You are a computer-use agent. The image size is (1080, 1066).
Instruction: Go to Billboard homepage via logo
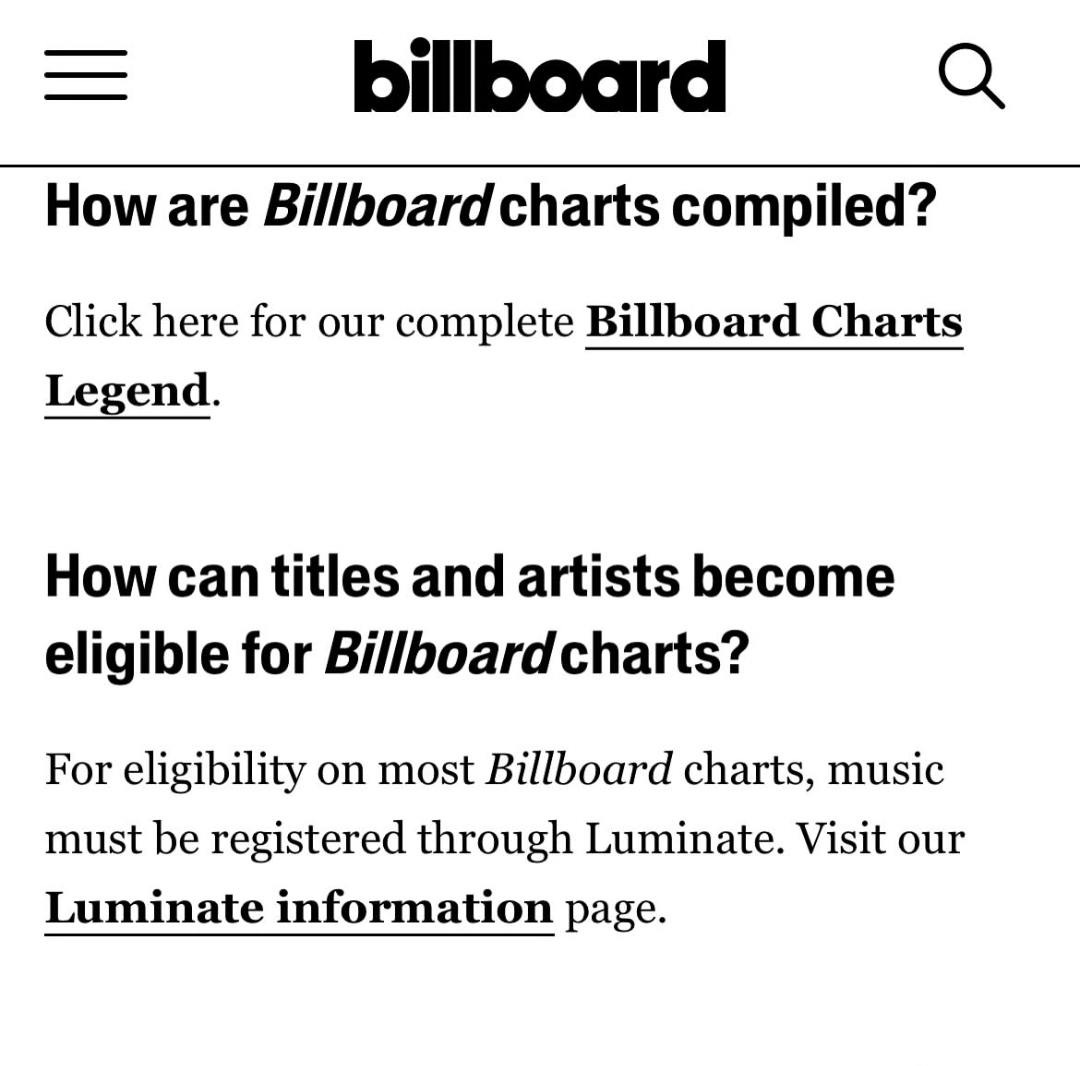539,76
